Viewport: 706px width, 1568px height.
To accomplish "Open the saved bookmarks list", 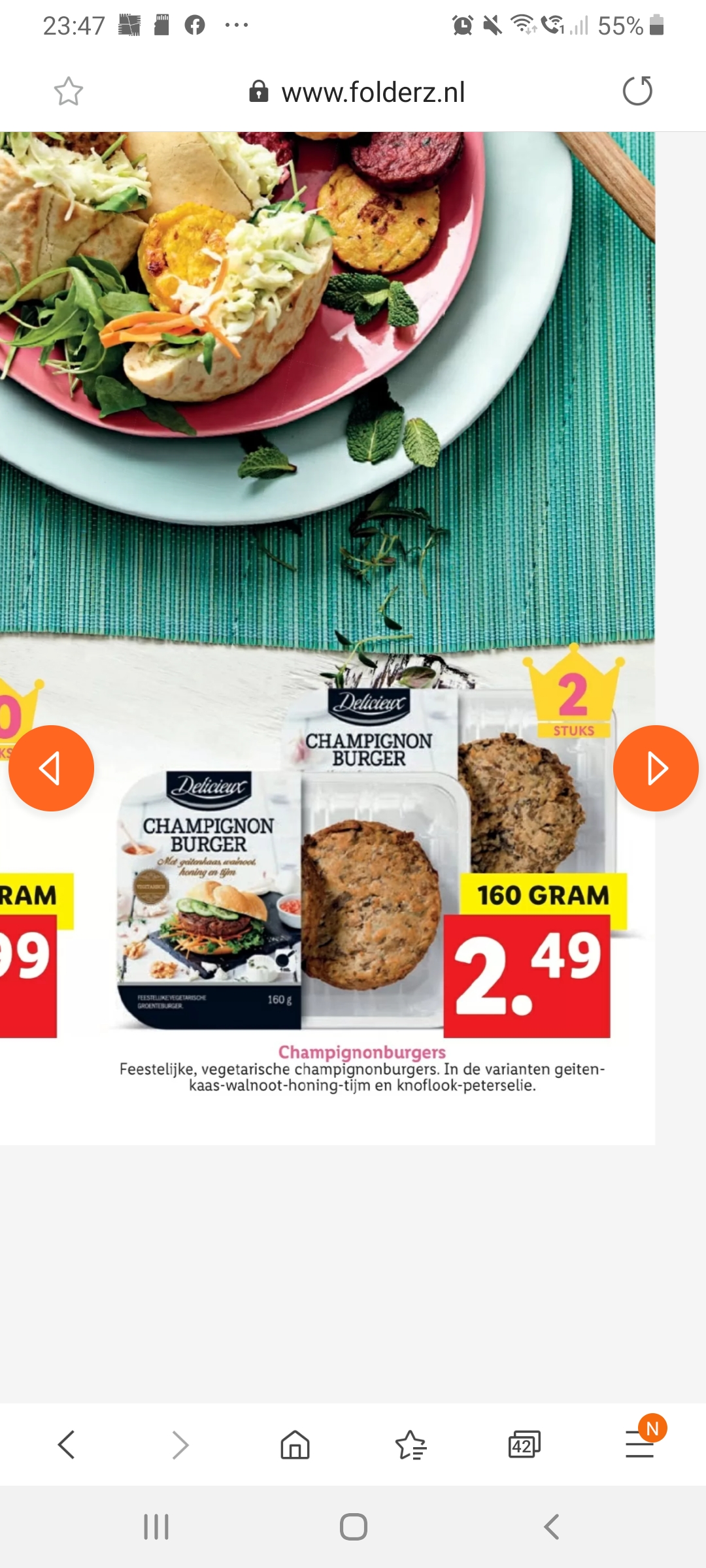I will point(411,1445).
